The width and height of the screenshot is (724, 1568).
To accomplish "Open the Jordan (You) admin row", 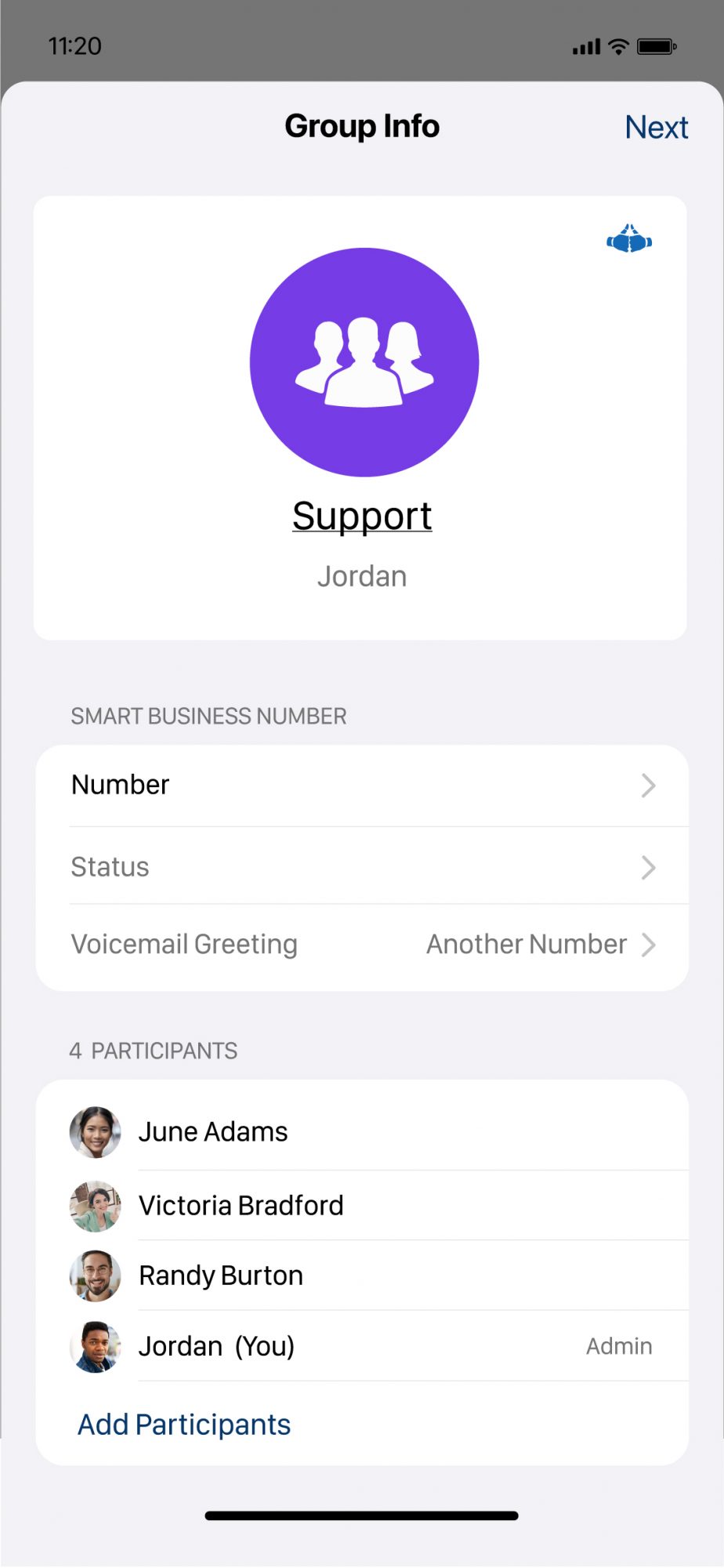I will click(x=362, y=1346).
